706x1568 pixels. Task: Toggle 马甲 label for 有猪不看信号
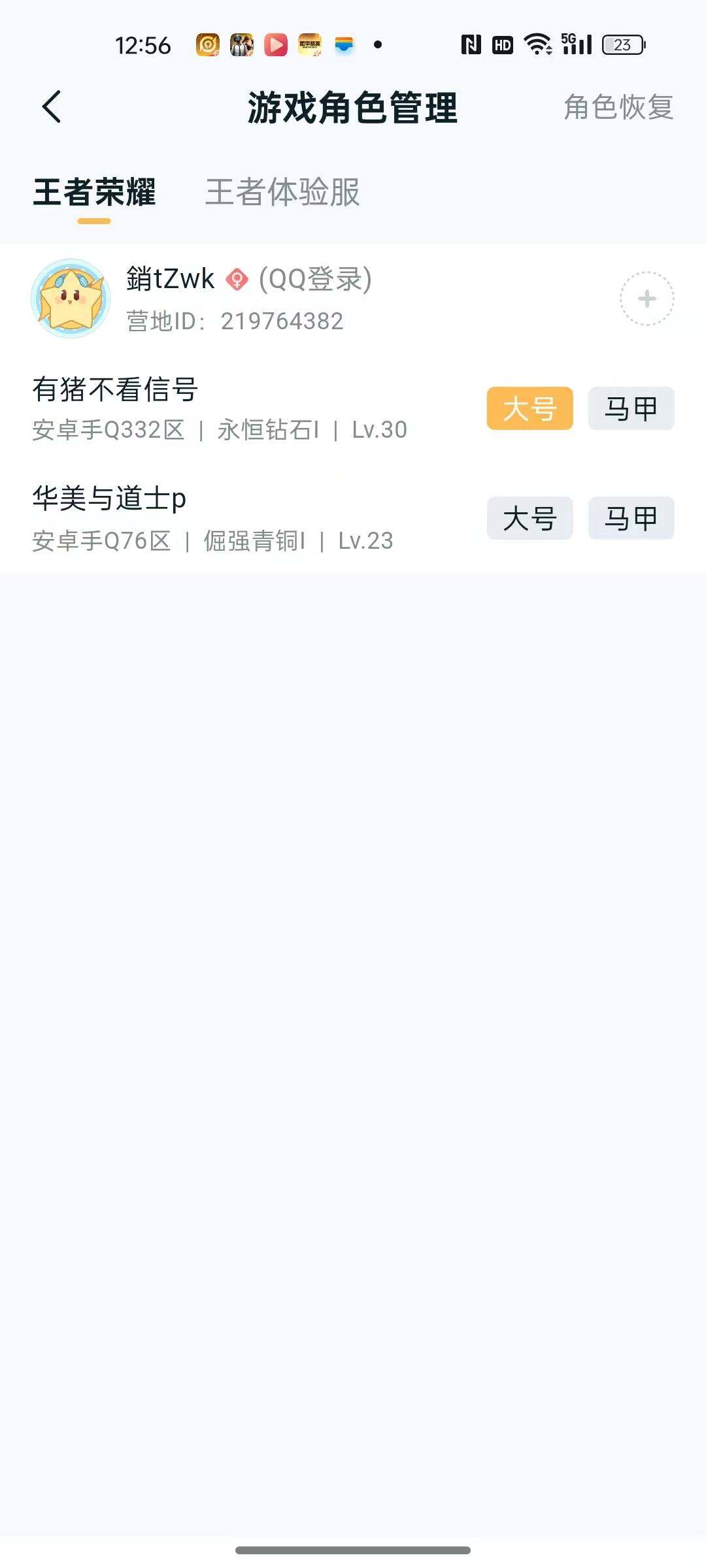(631, 408)
